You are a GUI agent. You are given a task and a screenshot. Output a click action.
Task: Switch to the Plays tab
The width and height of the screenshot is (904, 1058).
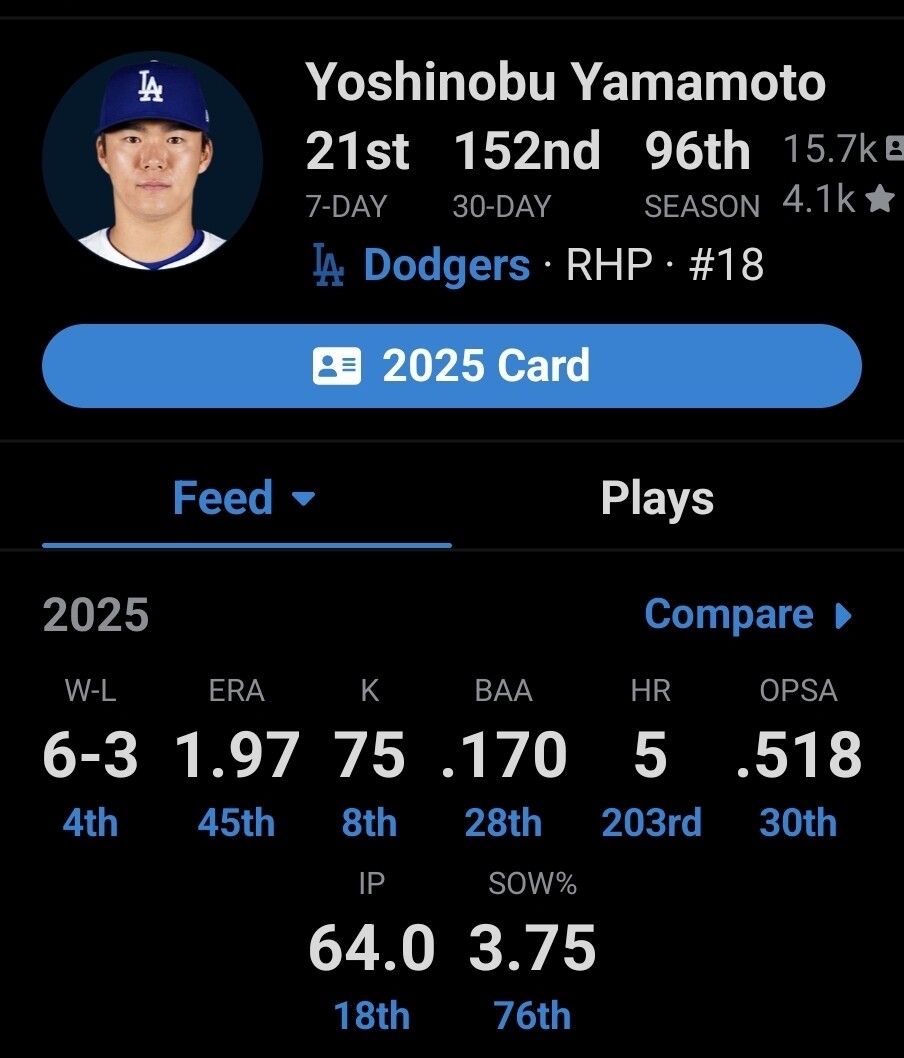coord(657,498)
